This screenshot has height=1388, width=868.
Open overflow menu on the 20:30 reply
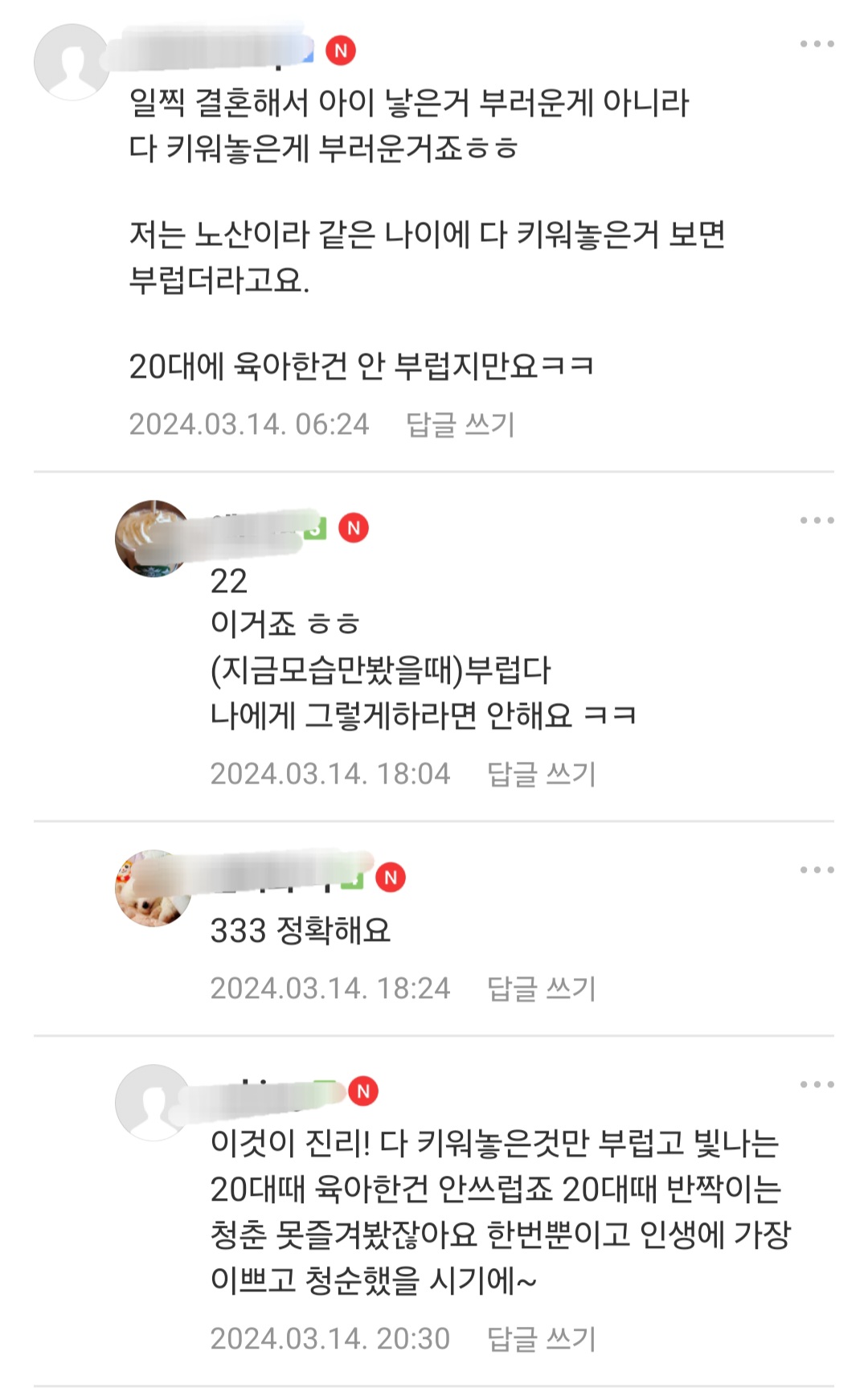[817, 1085]
